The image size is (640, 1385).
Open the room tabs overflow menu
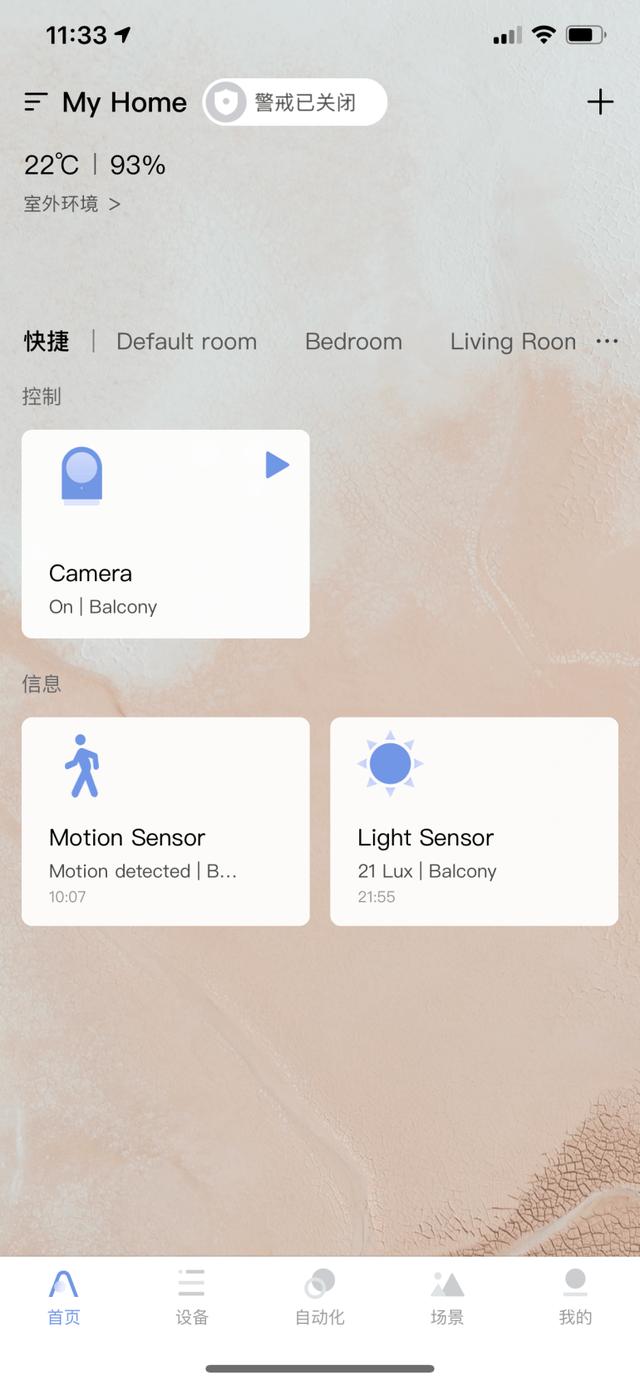[607, 342]
